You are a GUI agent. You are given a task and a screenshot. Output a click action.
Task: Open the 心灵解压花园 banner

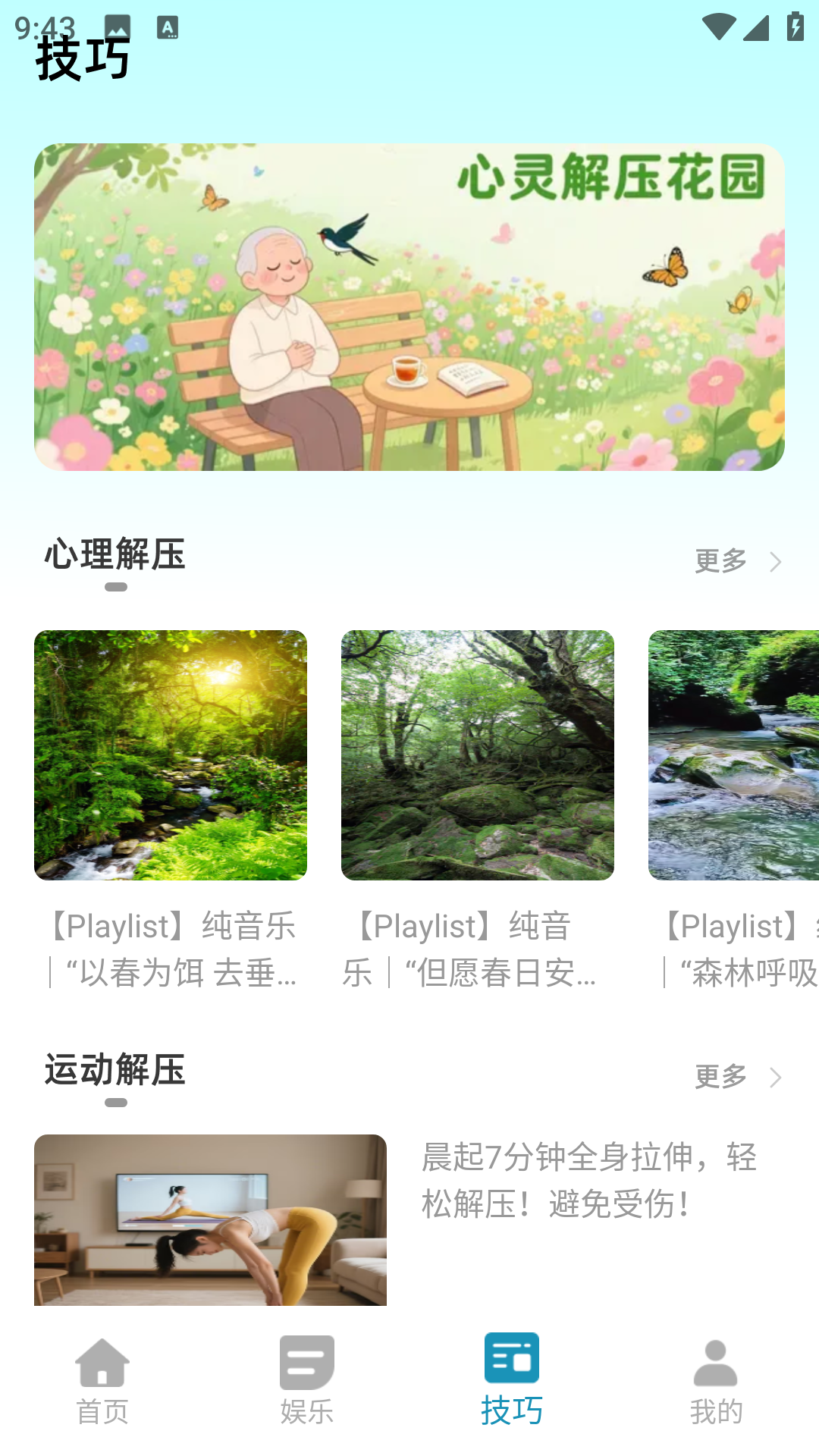point(409,307)
